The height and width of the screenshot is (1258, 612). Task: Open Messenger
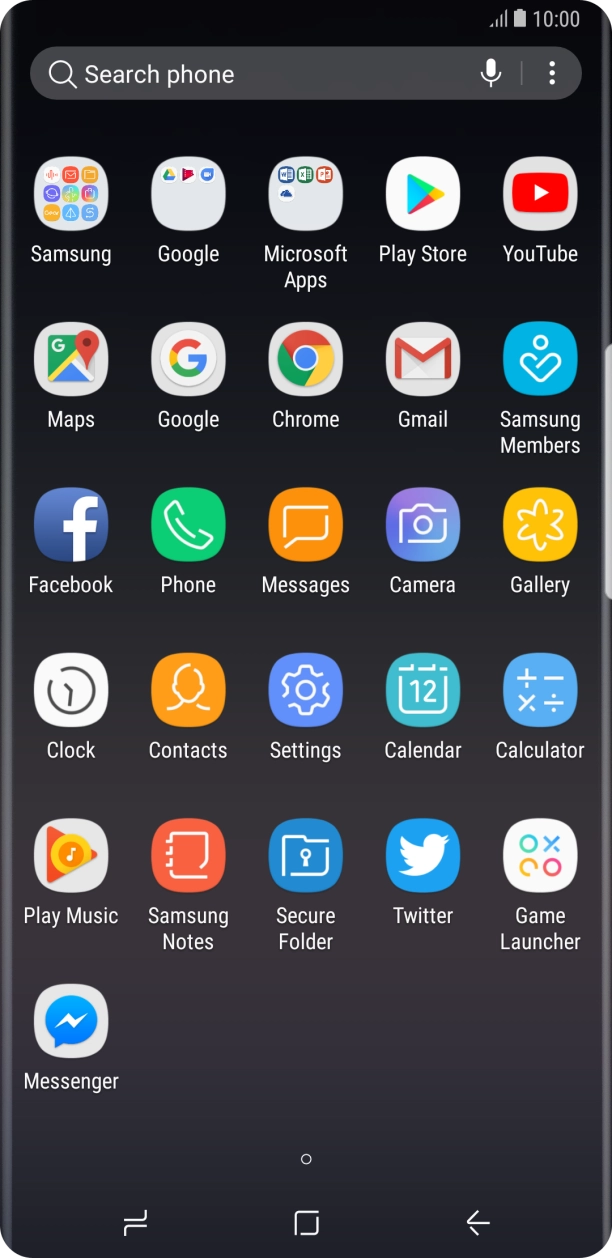(x=71, y=1021)
